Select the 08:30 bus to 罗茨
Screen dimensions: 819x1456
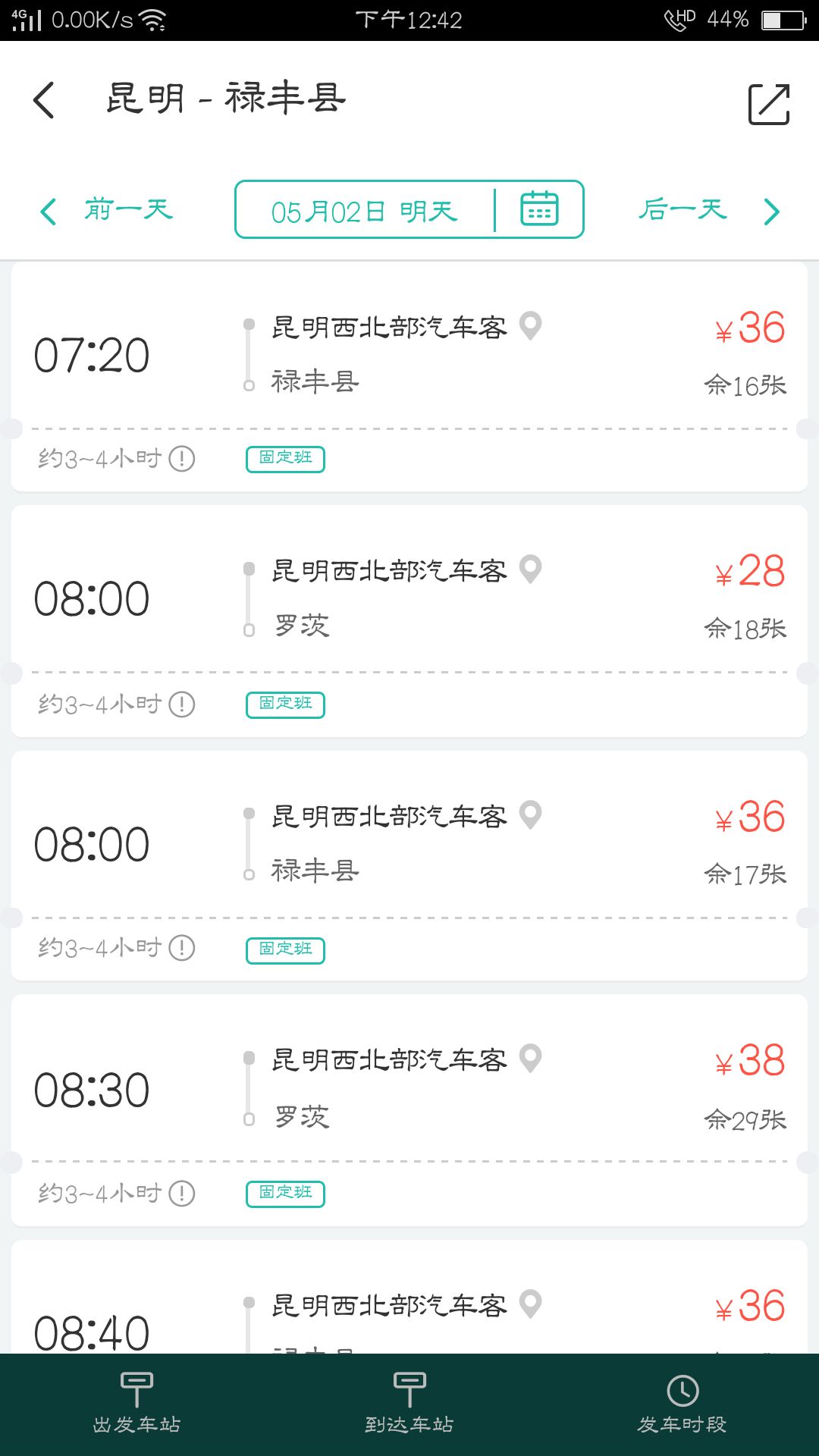click(409, 1110)
